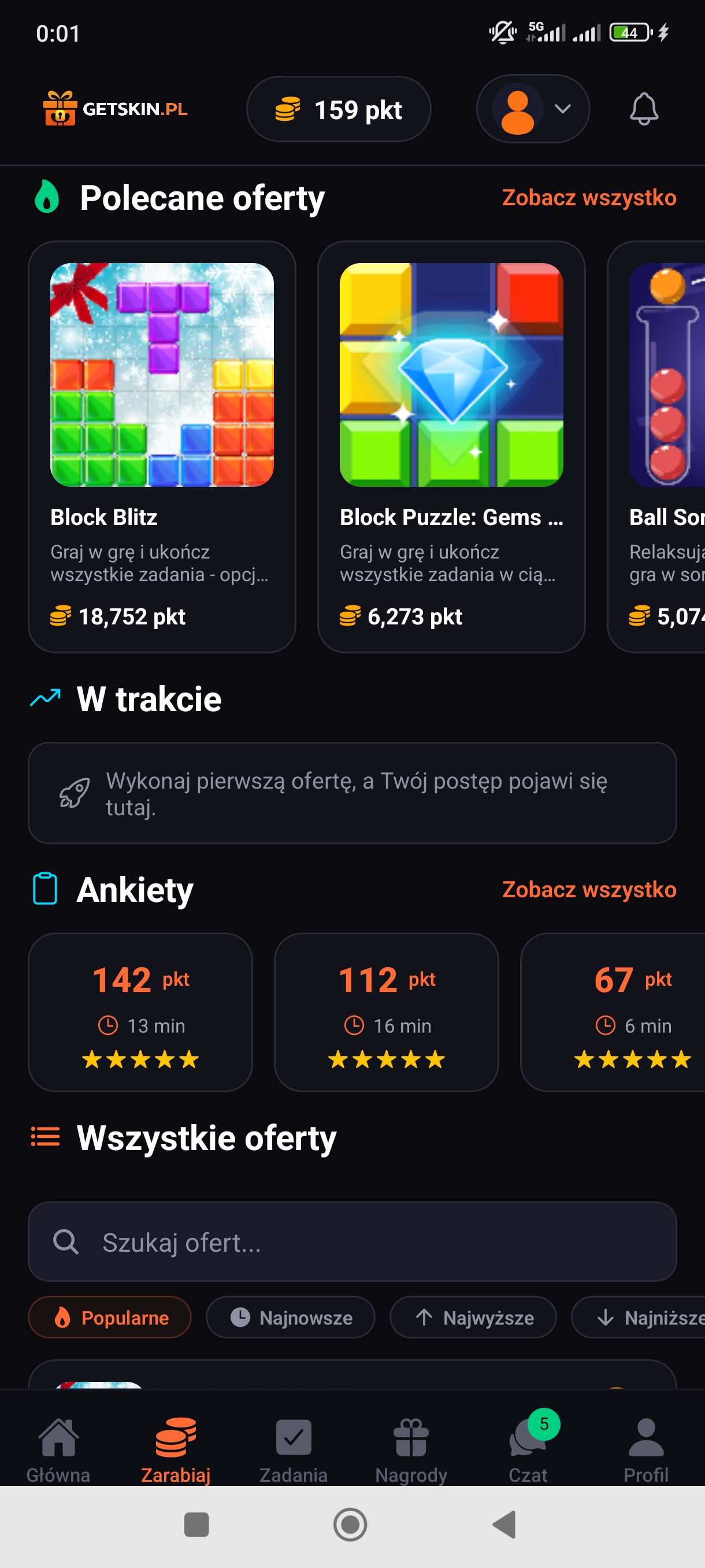Tap the 159 pkt balance button
This screenshot has width=705, height=1568.
coord(338,110)
